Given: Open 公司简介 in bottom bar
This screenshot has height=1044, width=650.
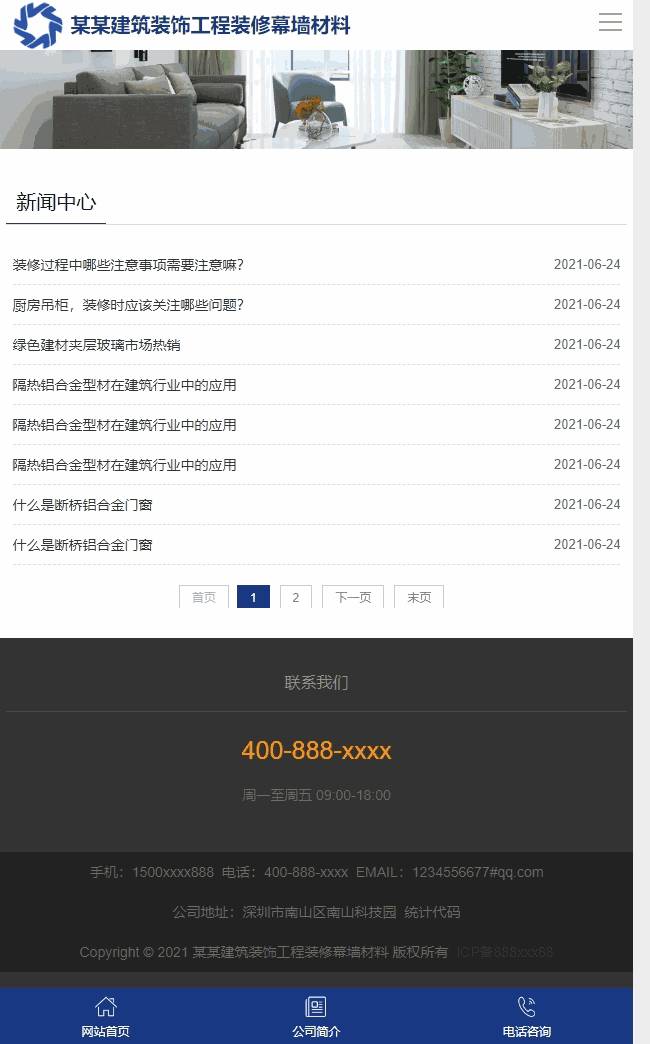Looking at the screenshot, I should [316, 1017].
